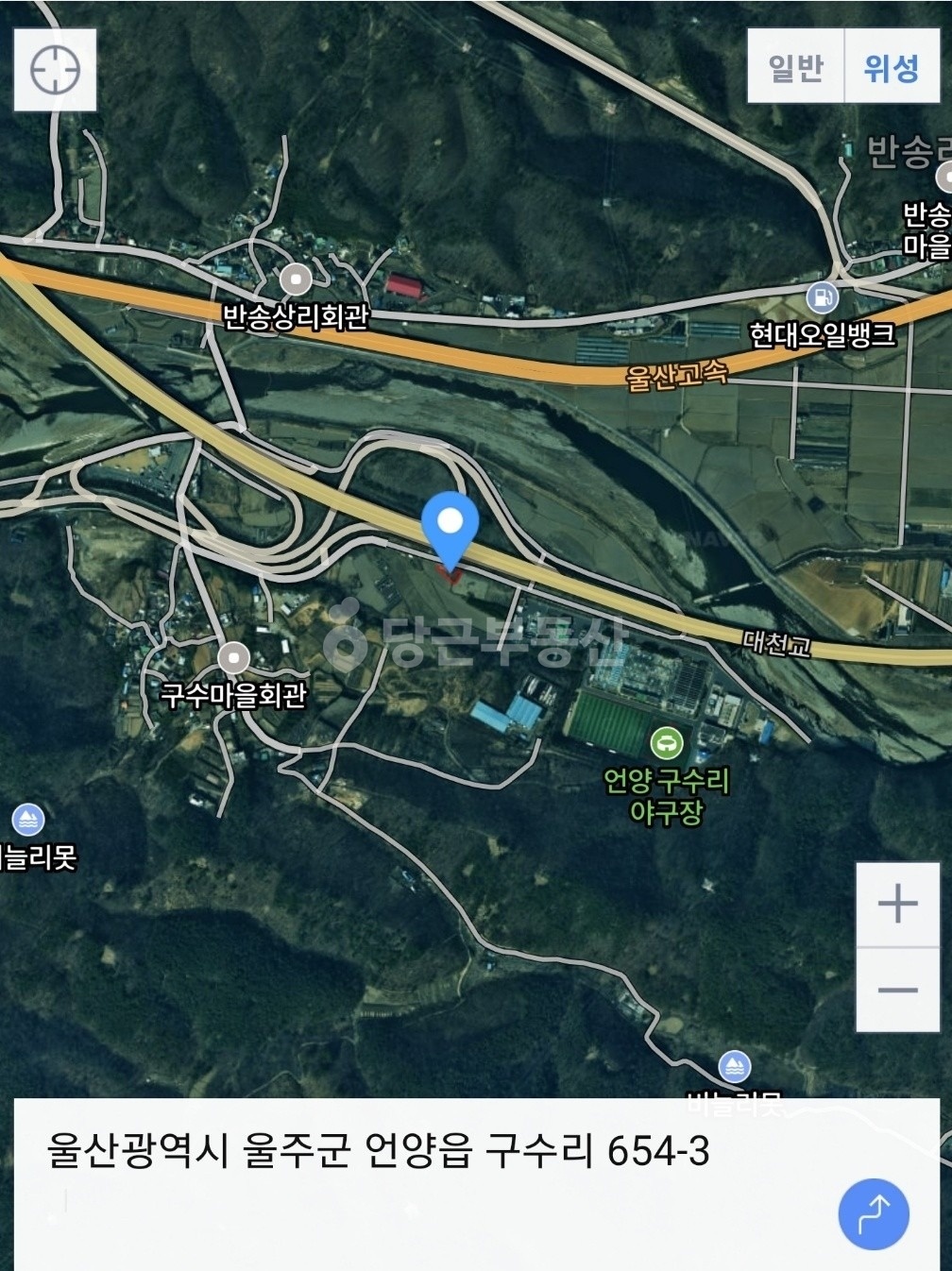Select 반송상리회관 place marker

tap(297, 280)
